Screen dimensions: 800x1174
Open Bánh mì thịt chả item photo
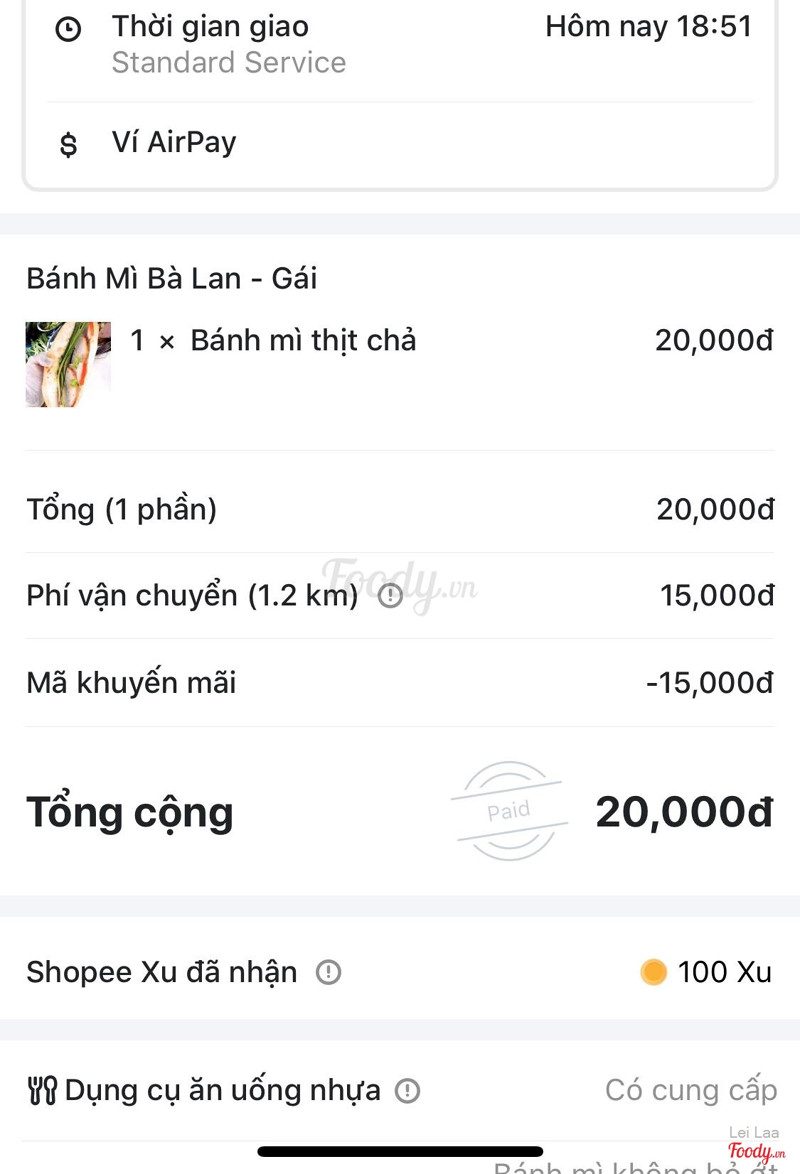coord(68,364)
